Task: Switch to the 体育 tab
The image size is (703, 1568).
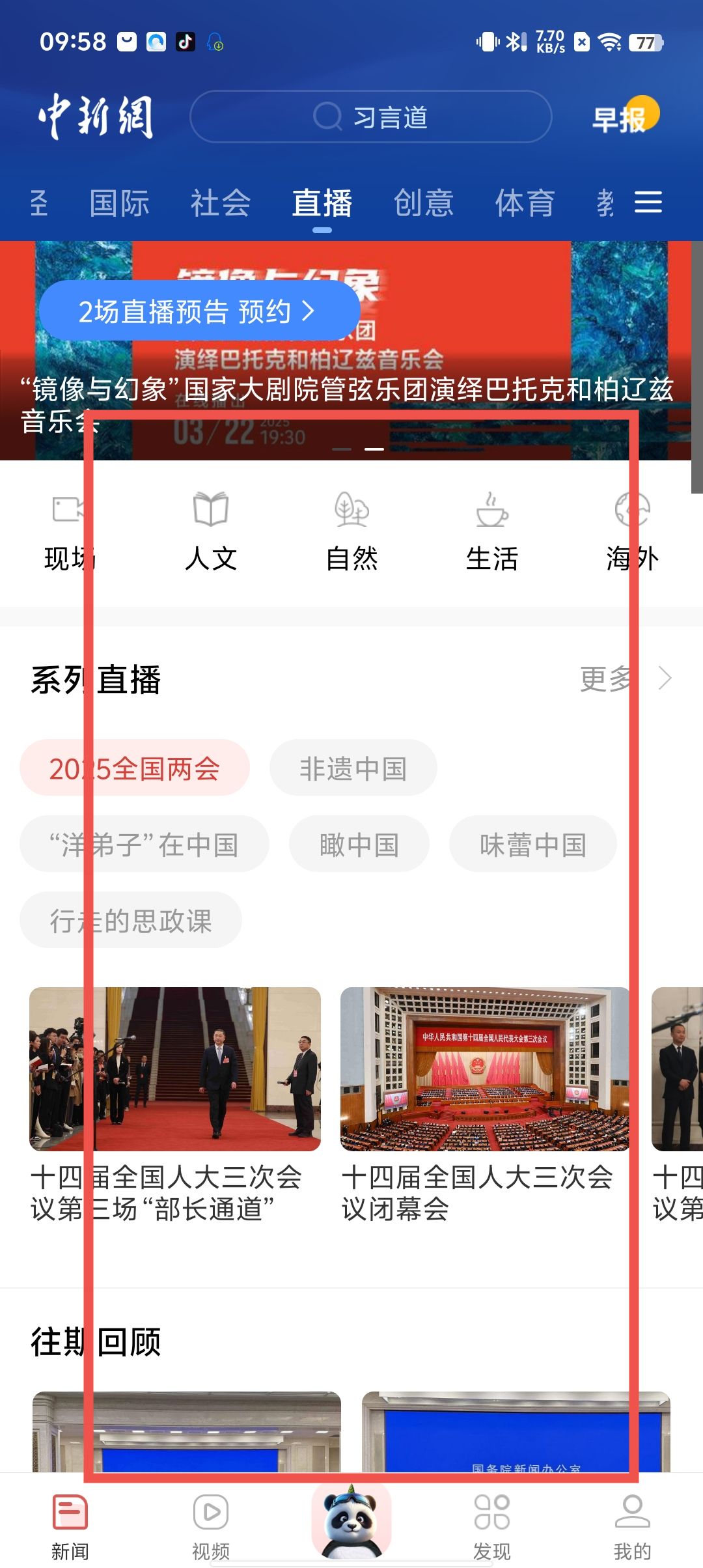Action: pyautogui.click(x=525, y=203)
